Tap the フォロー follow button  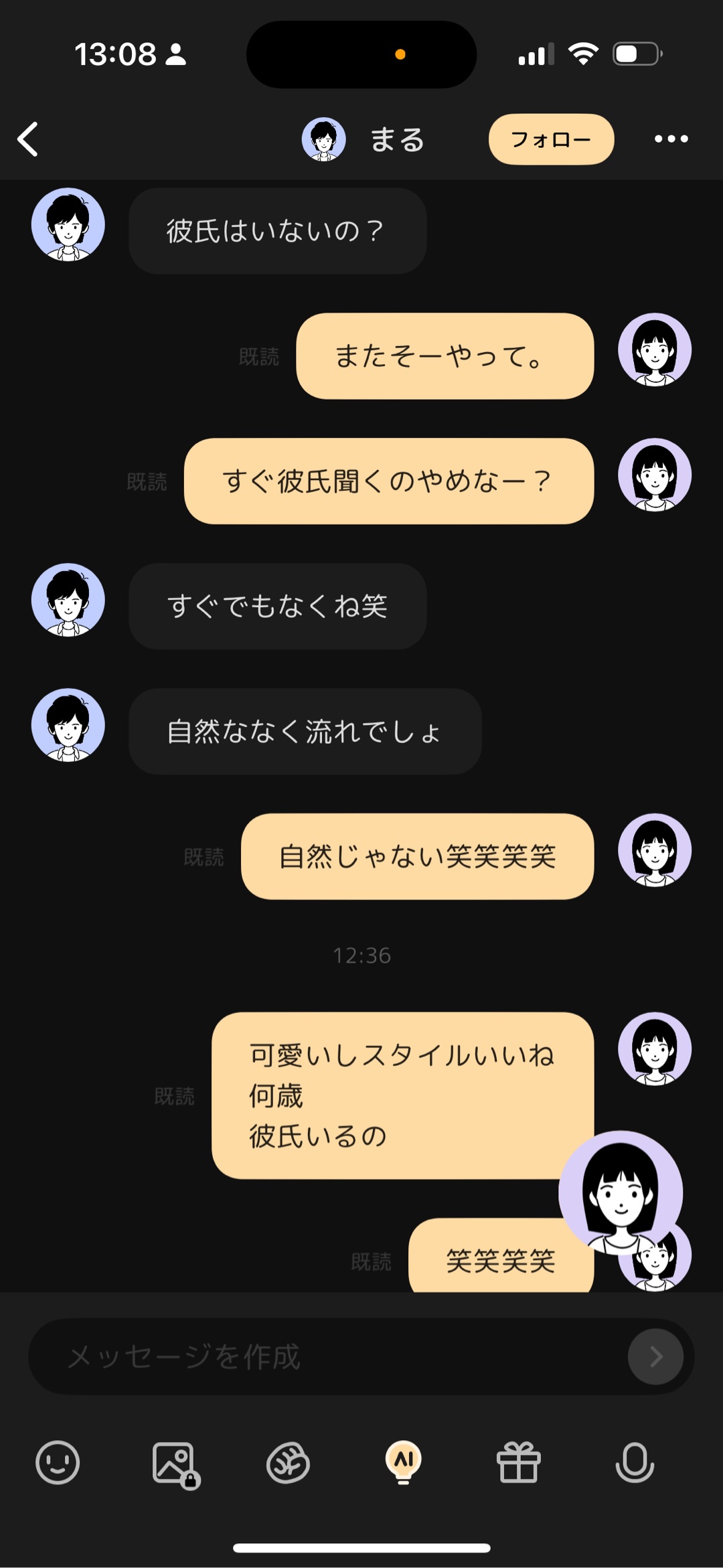point(550,139)
